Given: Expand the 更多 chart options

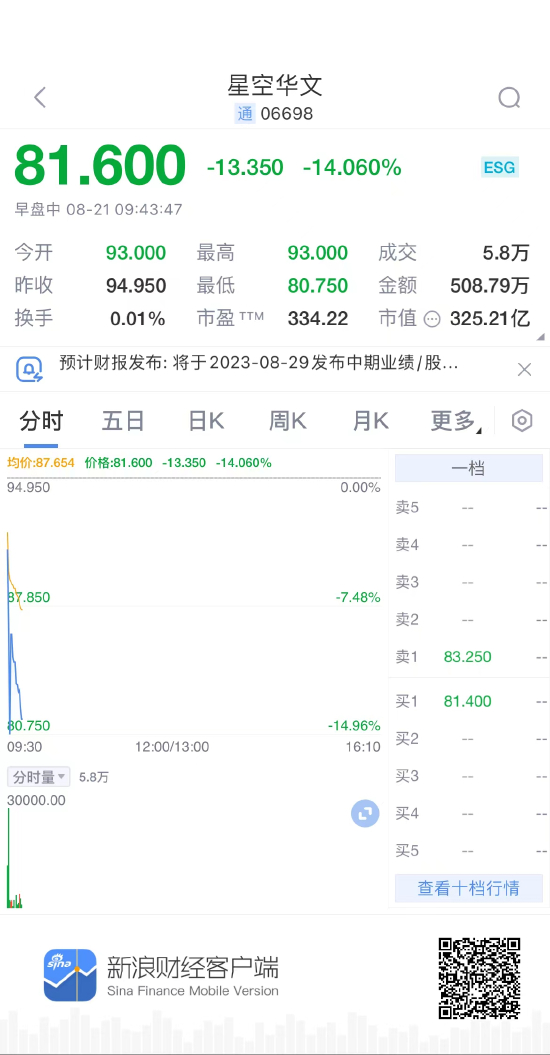Looking at the screenshot, I should [456, 421].
